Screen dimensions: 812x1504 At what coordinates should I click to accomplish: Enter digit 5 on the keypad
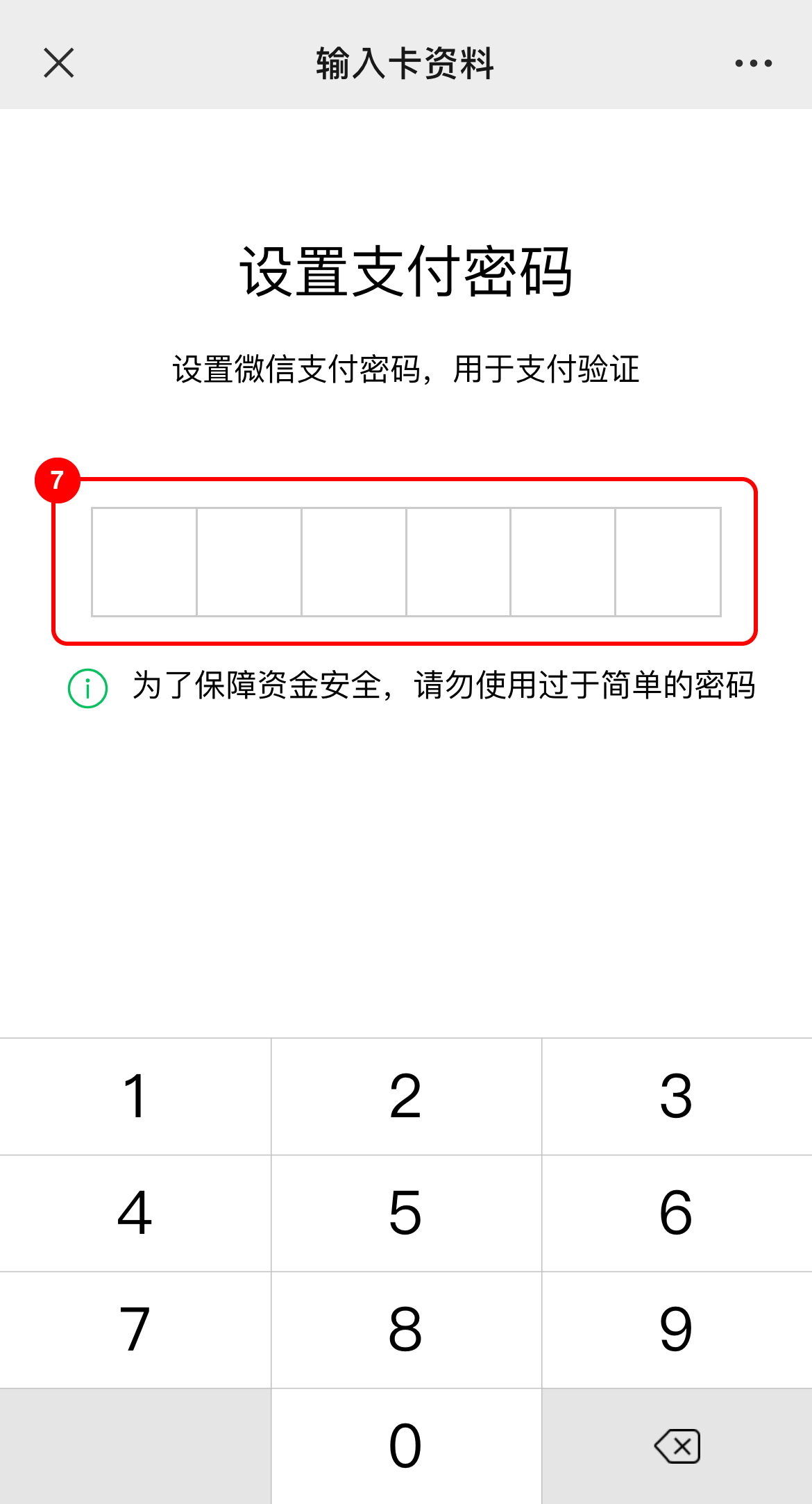406,1213
